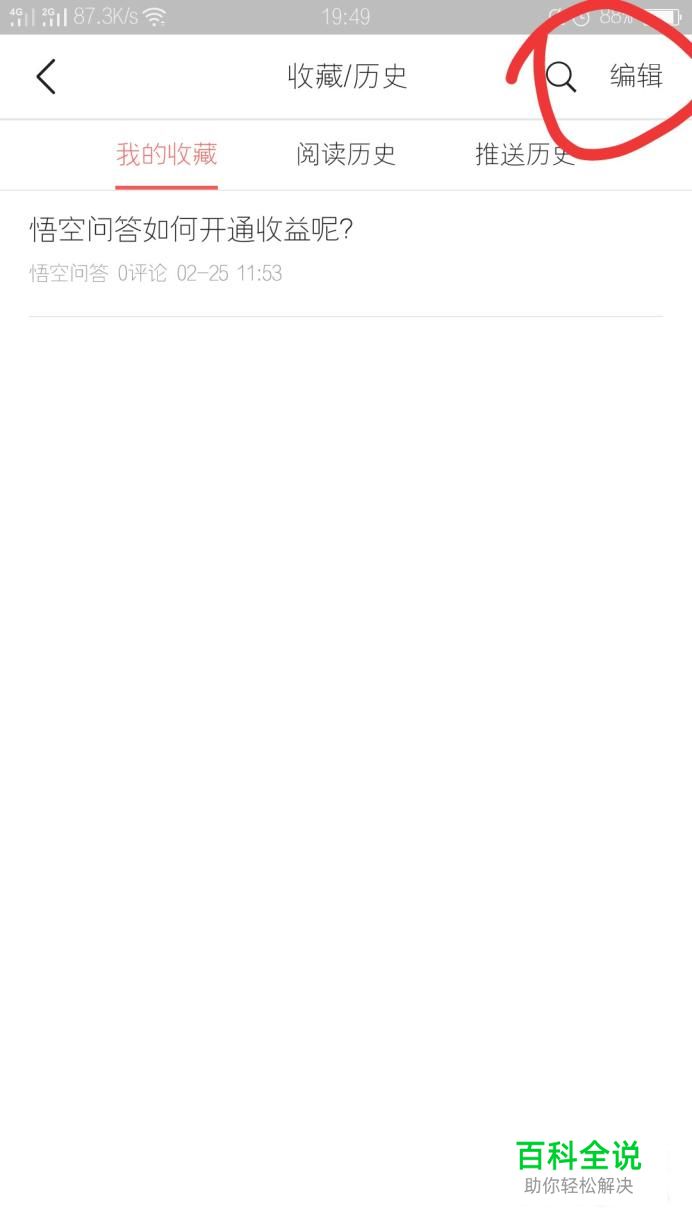The image size is (692, 1230).
Task: Select the 我的收藏 tab
Action: tap(166, 154)
